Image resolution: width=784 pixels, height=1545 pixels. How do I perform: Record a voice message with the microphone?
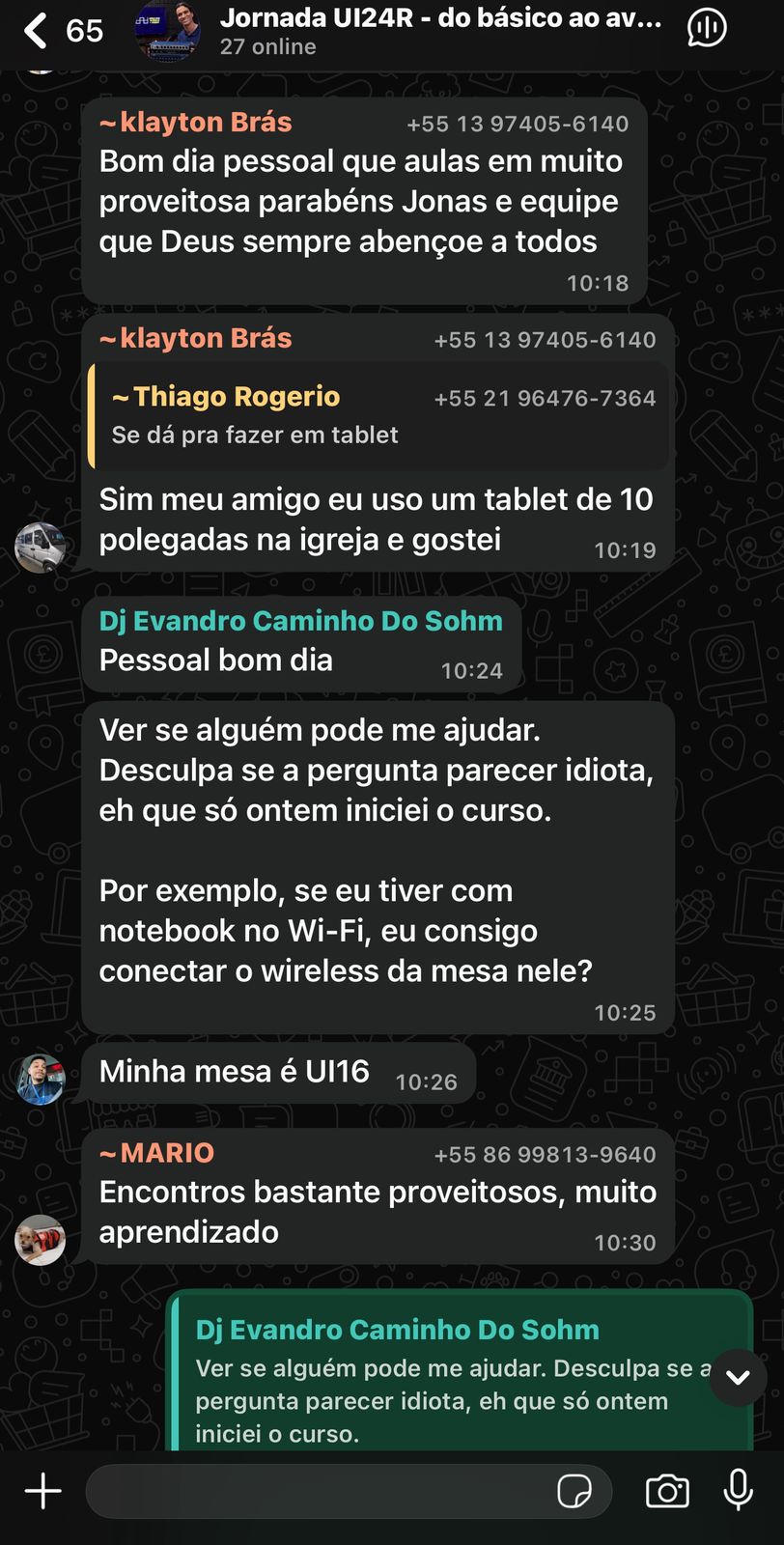(x=739, y=1491)
